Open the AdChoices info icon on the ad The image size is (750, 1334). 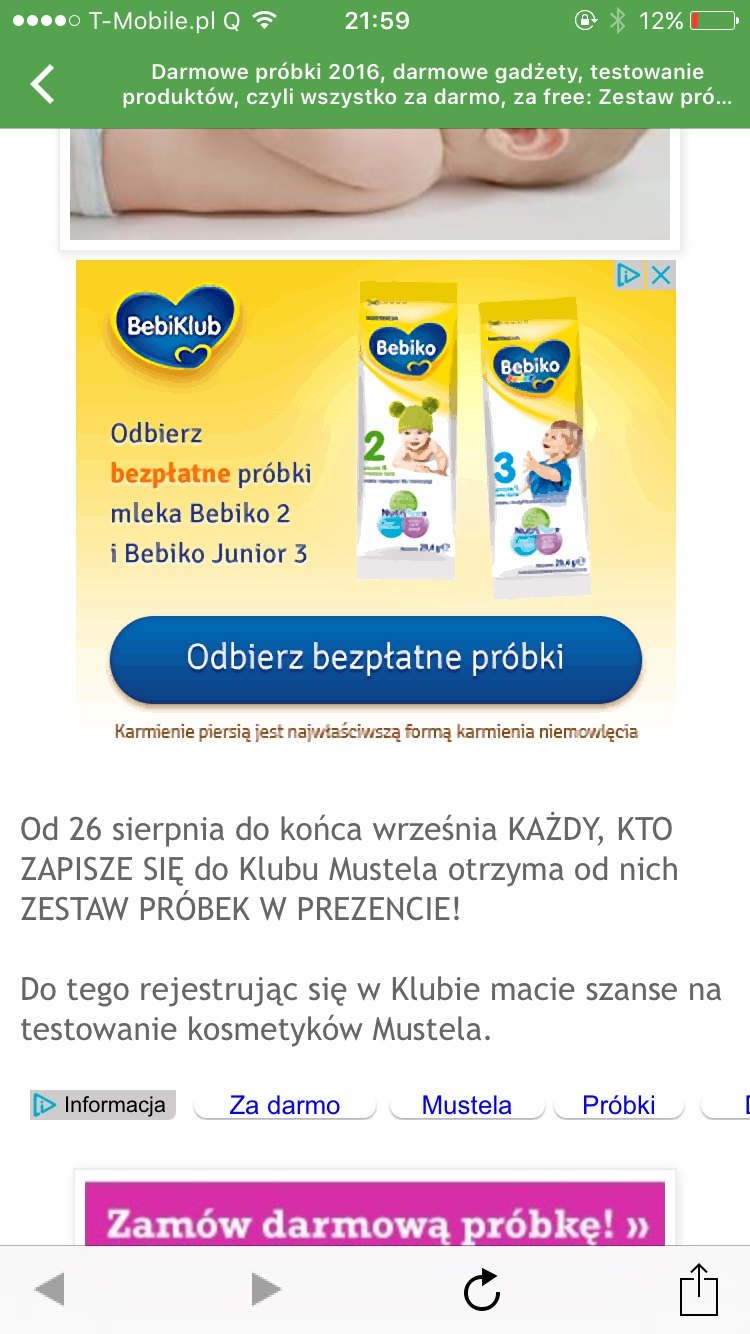tap(629, 275)
